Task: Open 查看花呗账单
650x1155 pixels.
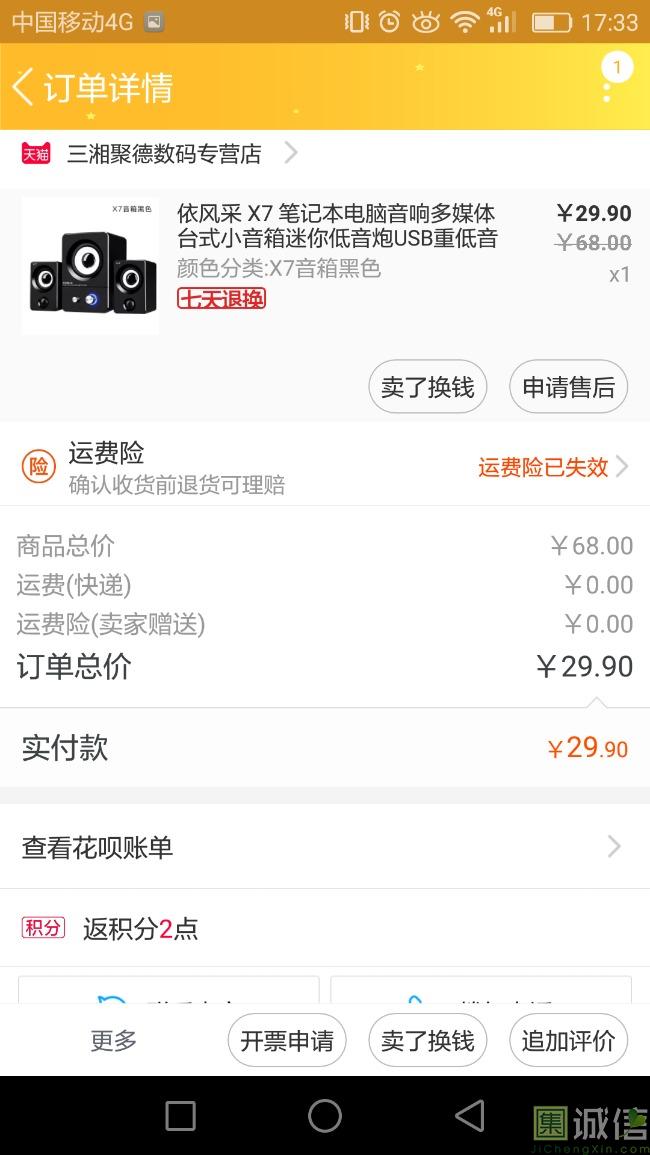Action: tap(325, 848)
